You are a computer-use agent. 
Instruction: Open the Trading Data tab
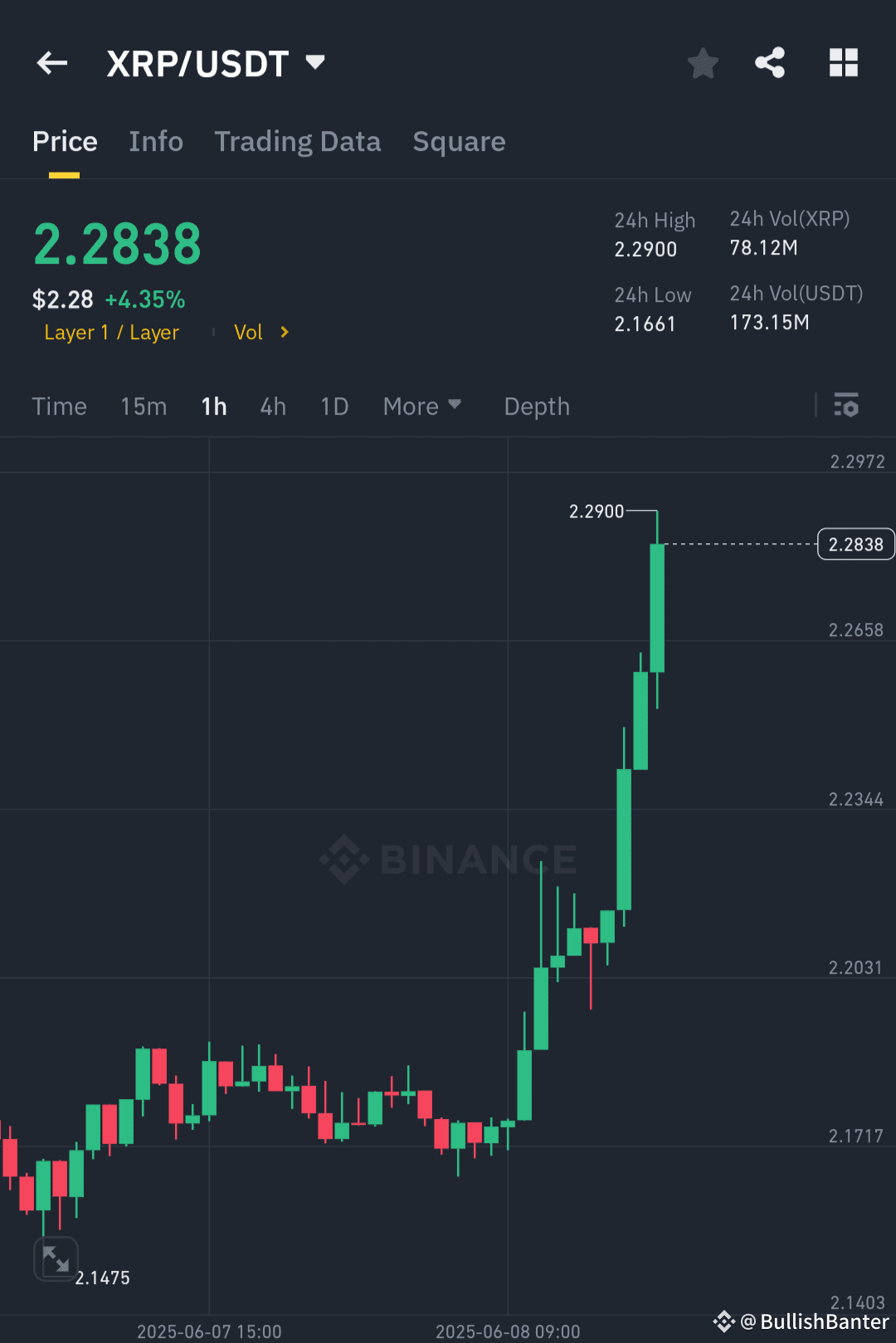[297, 141]
